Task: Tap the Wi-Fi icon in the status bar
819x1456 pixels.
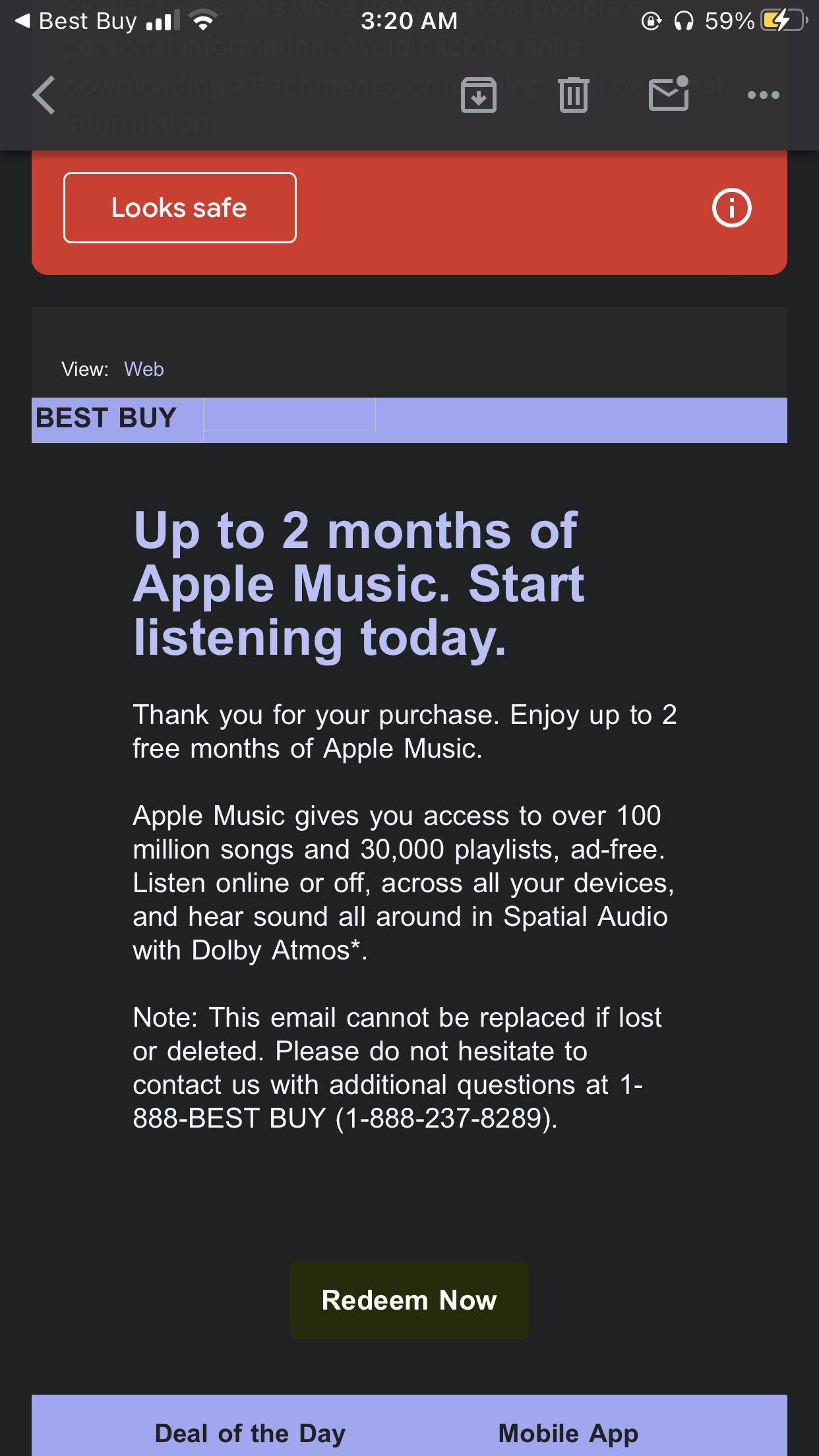Action: [x=201, y=20]
